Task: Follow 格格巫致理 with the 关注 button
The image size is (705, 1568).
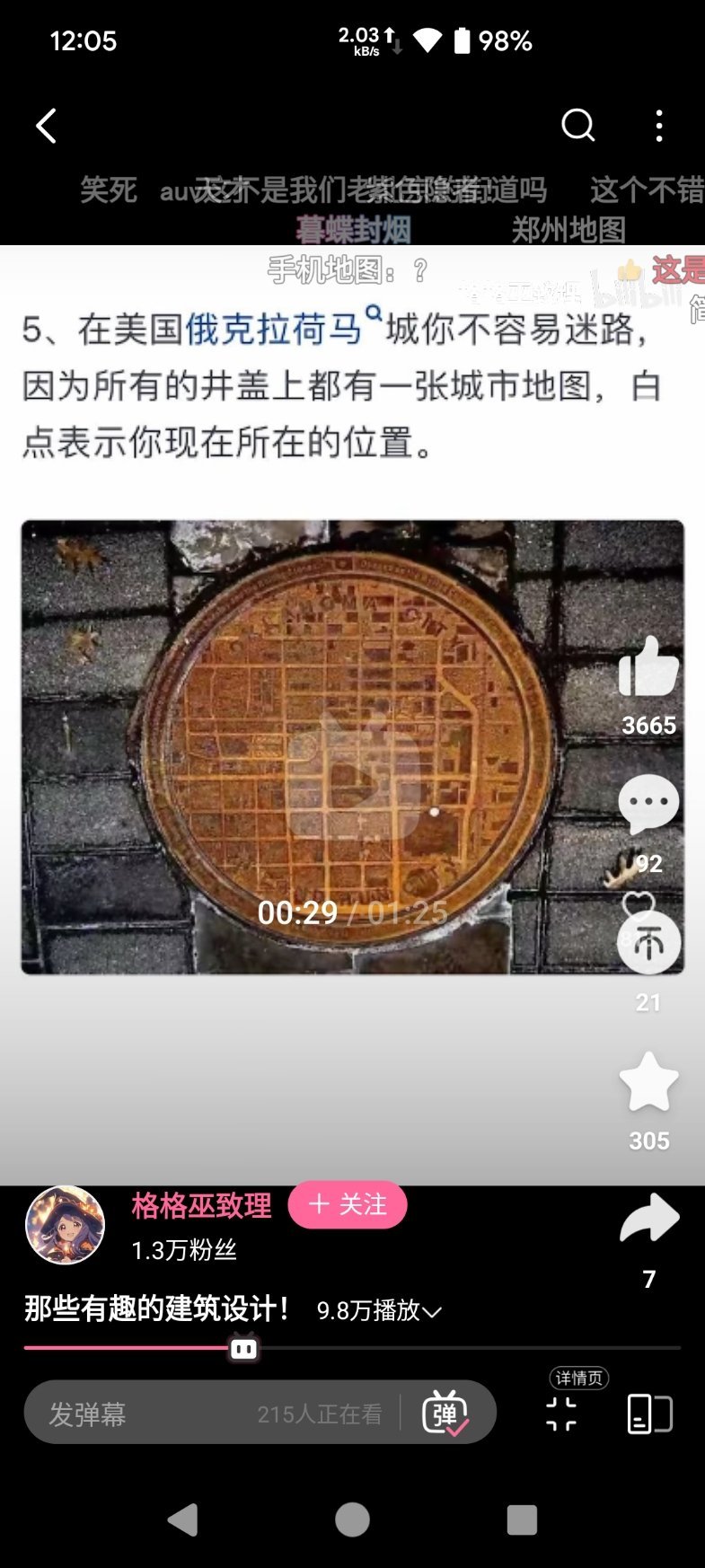Action: 348,1204
